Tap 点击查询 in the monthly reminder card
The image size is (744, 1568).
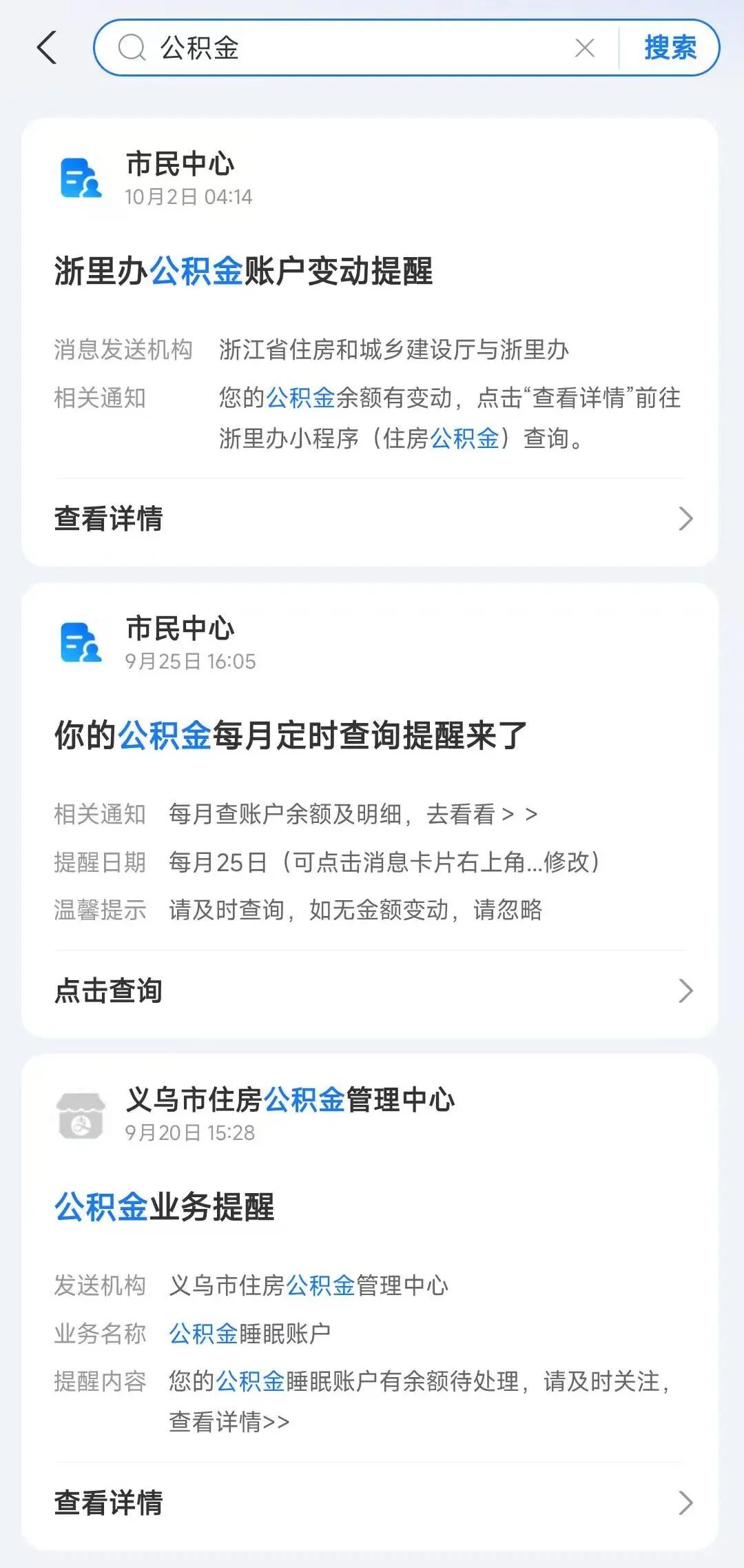pos(371,991)
